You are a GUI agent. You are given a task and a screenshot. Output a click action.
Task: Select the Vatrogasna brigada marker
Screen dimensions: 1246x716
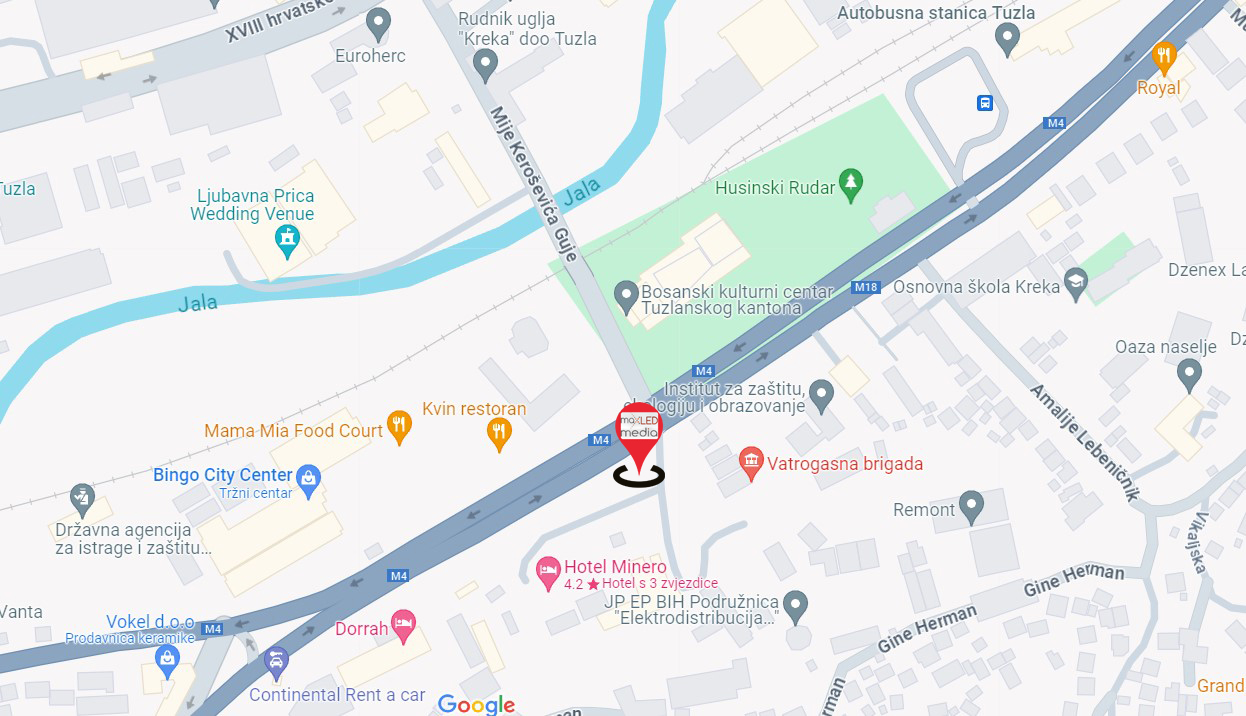click(x=750, y=462)
